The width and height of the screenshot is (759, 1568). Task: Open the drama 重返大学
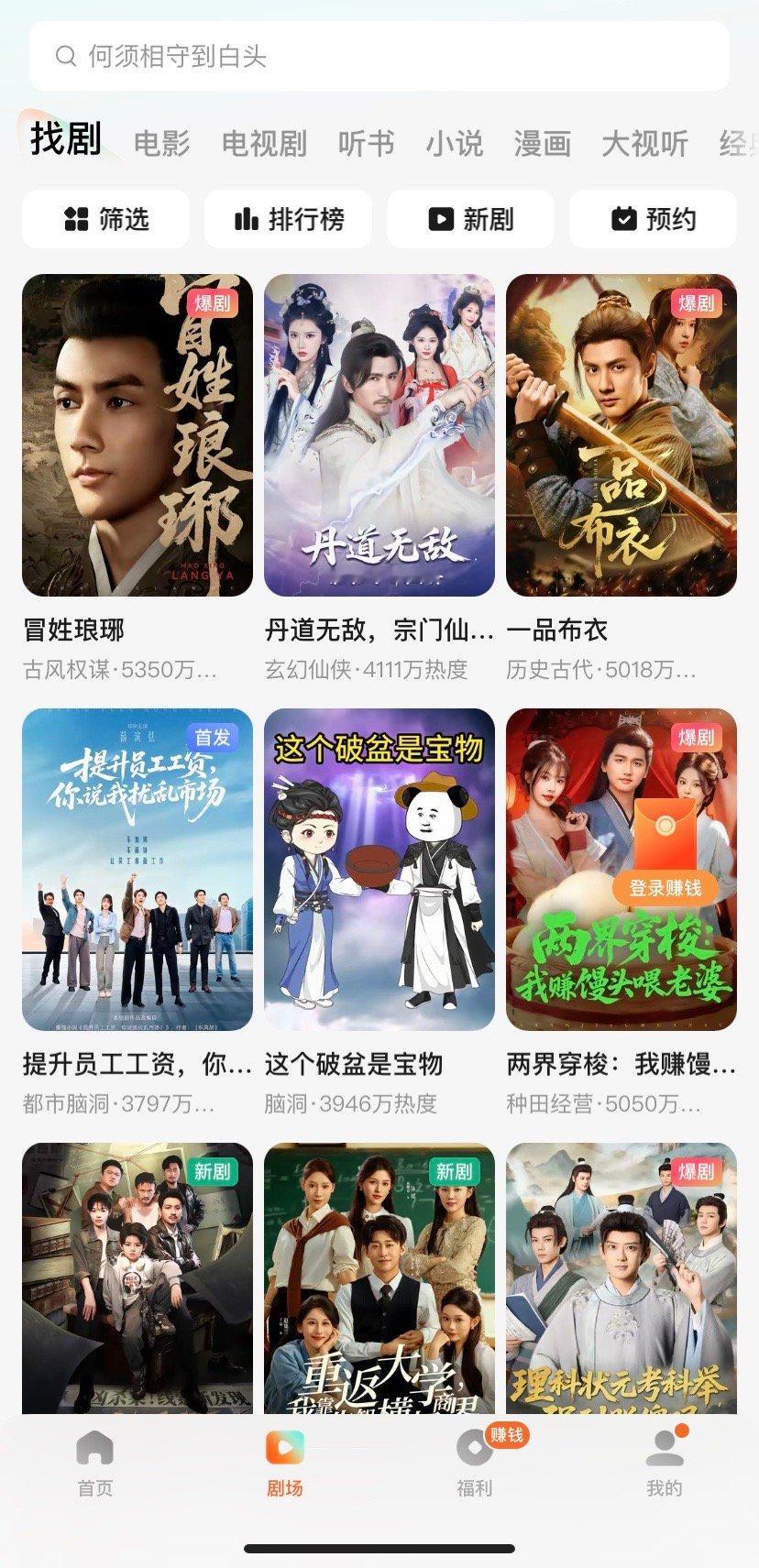[x=379, y=1278]
